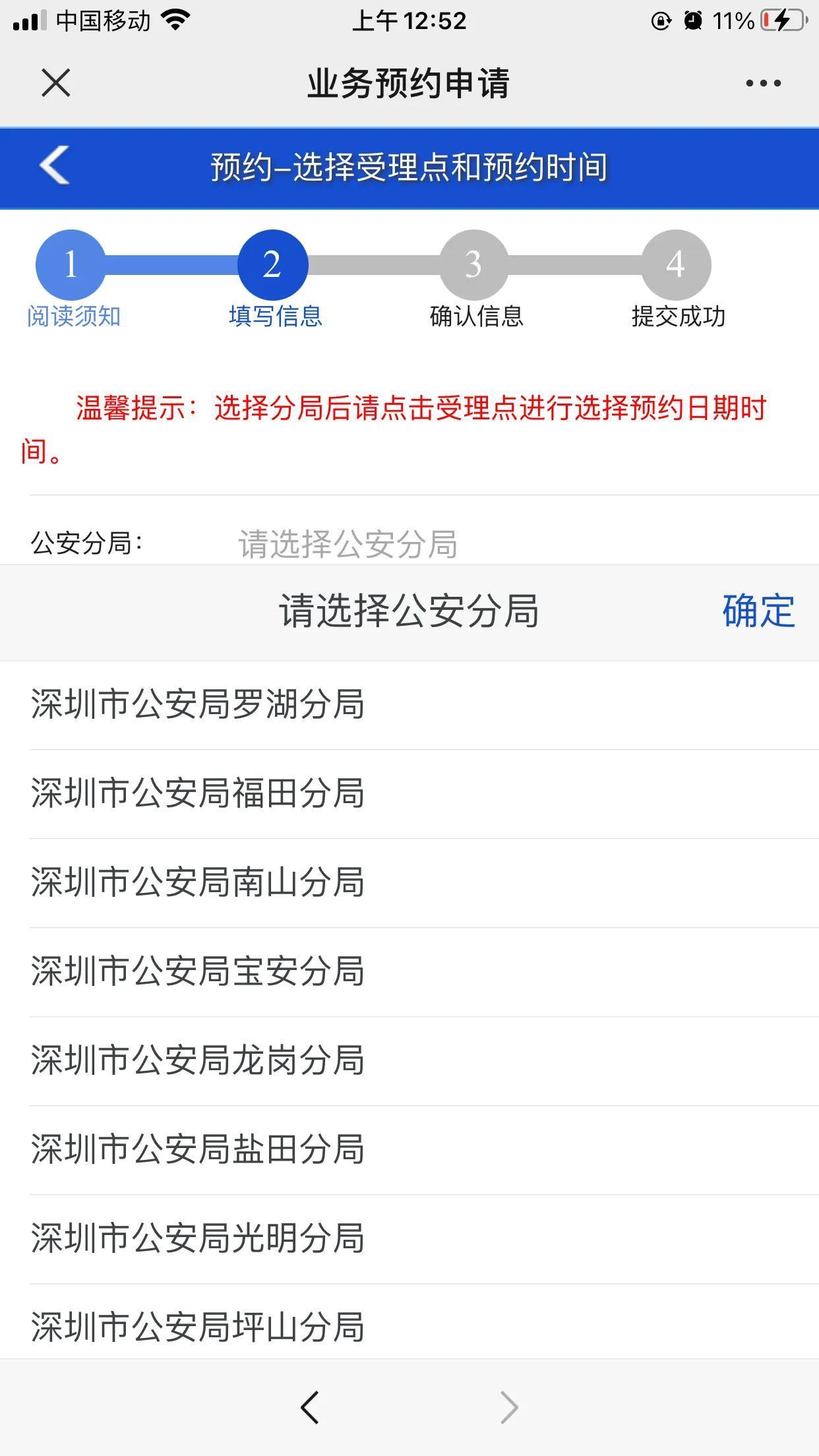Tap the bottom browser back arrow
This screenshot has width=819, height=1456.
coord(309,1408)
